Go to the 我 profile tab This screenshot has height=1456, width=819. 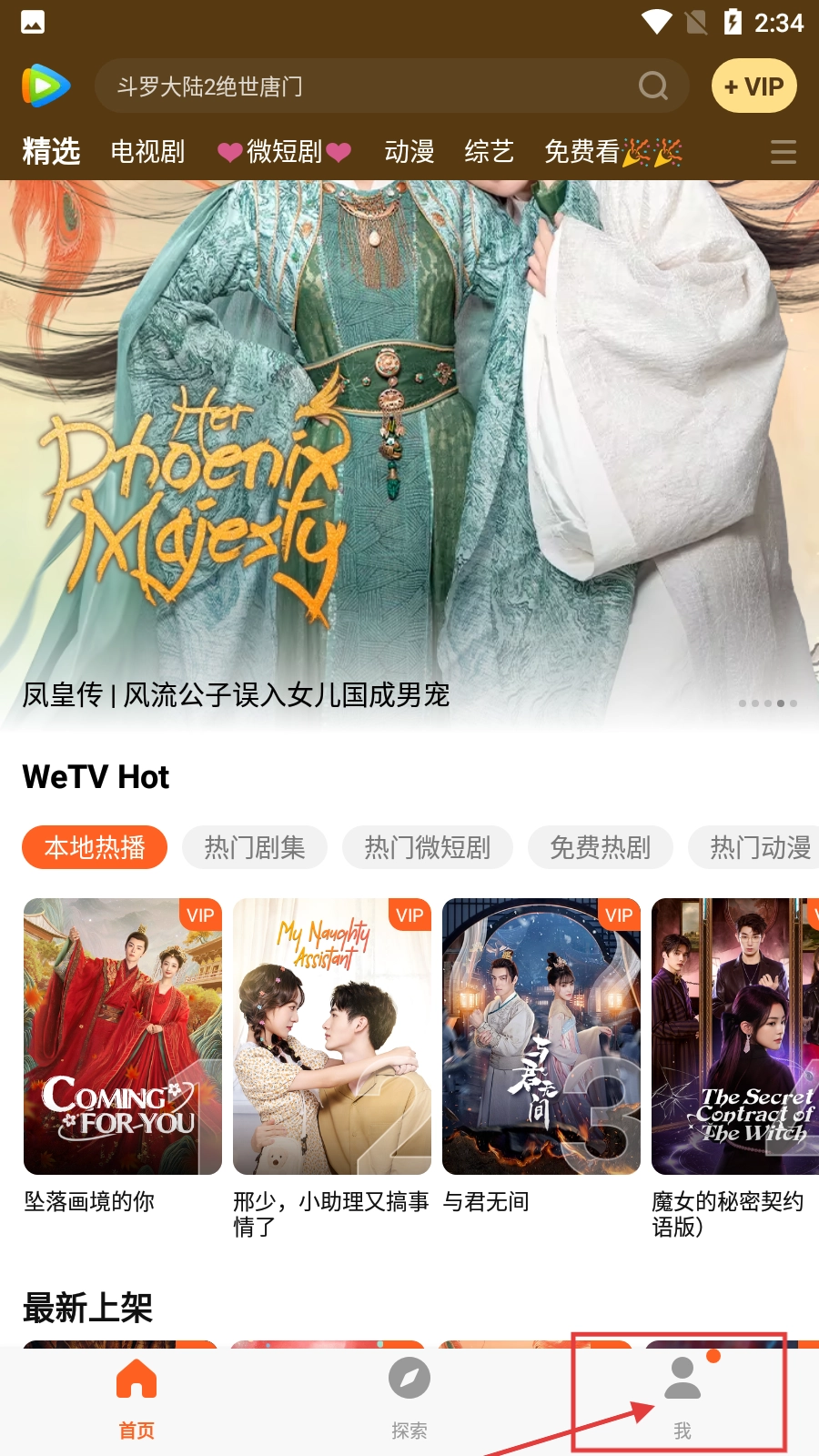682,1397
